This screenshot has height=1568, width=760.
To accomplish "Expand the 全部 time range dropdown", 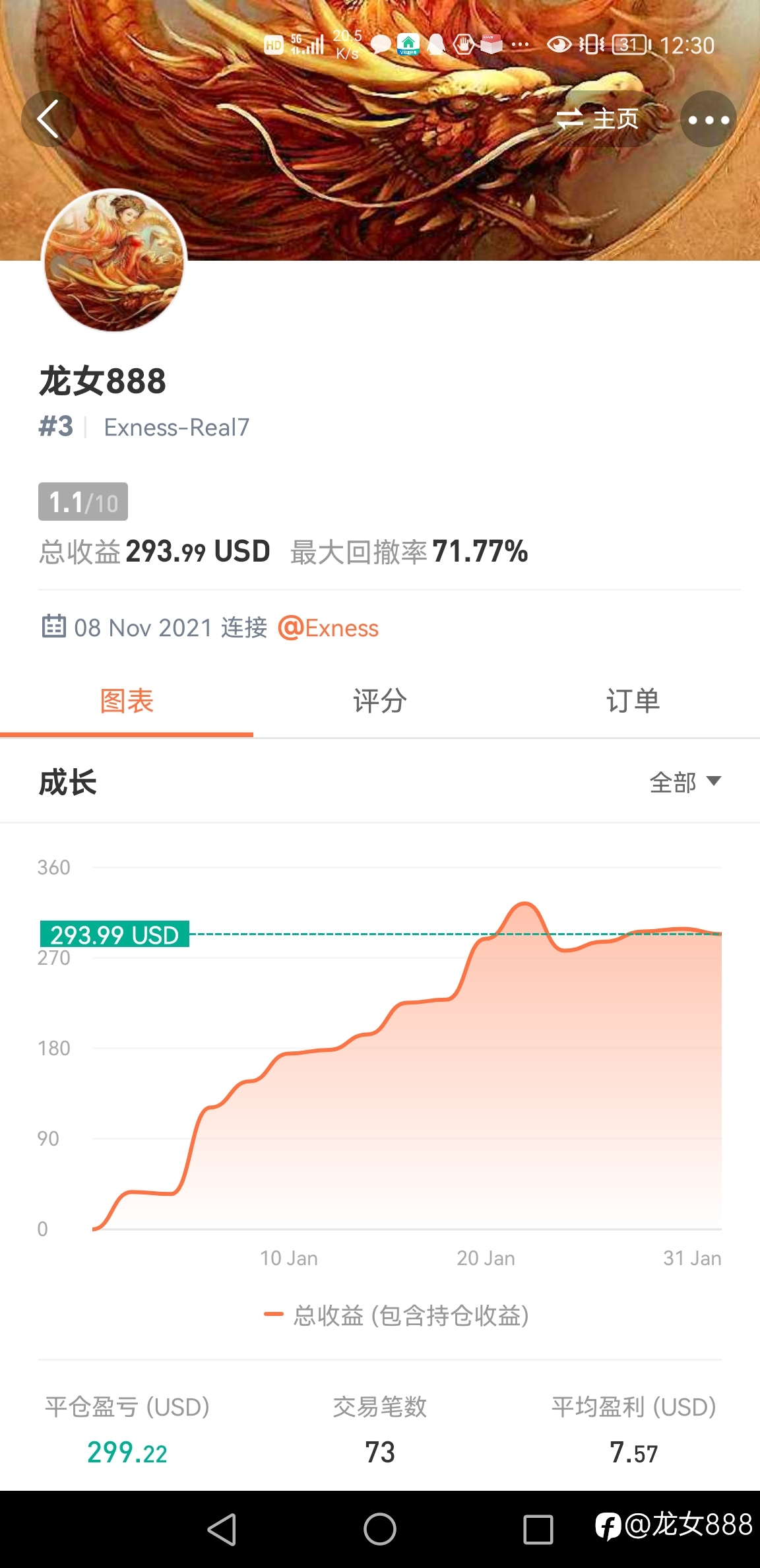I will coord(685,783).
